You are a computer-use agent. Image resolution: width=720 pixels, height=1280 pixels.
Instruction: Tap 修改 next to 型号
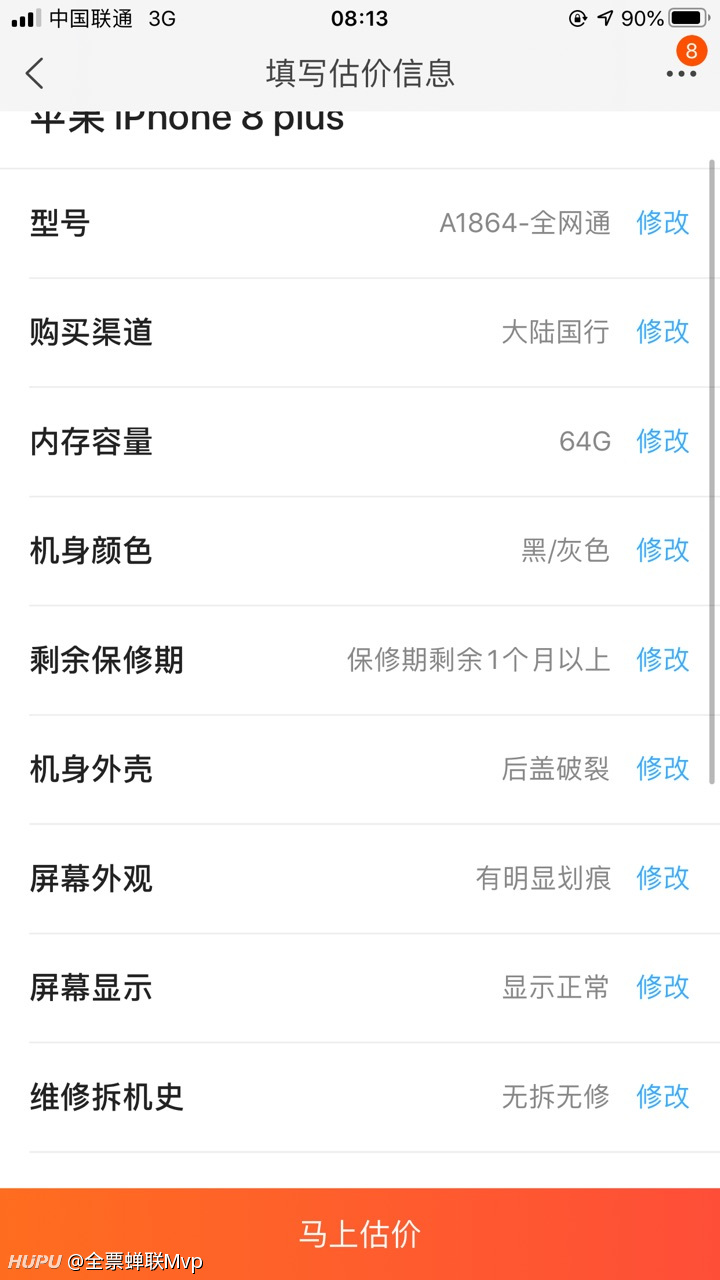tap(663, 223)
